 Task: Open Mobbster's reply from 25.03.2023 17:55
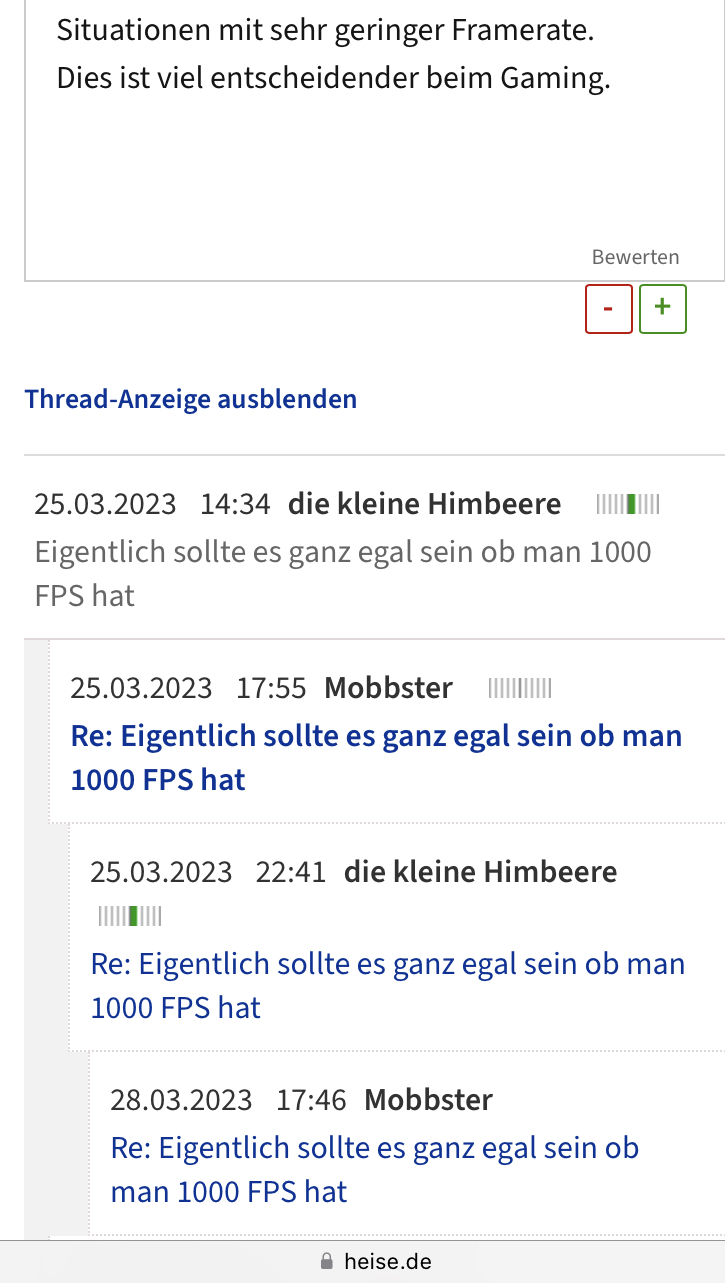pos(375,757)
